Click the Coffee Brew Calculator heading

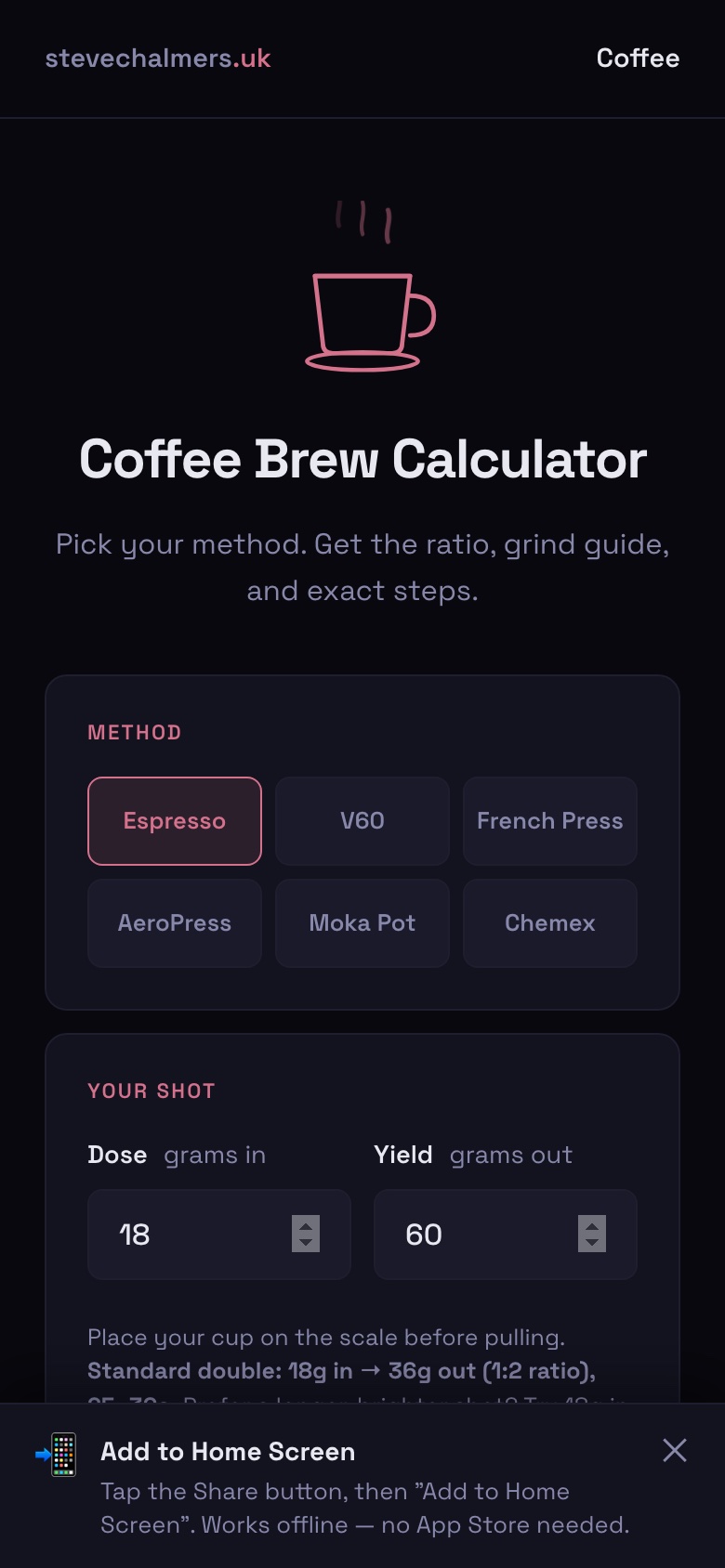[362, 458]
